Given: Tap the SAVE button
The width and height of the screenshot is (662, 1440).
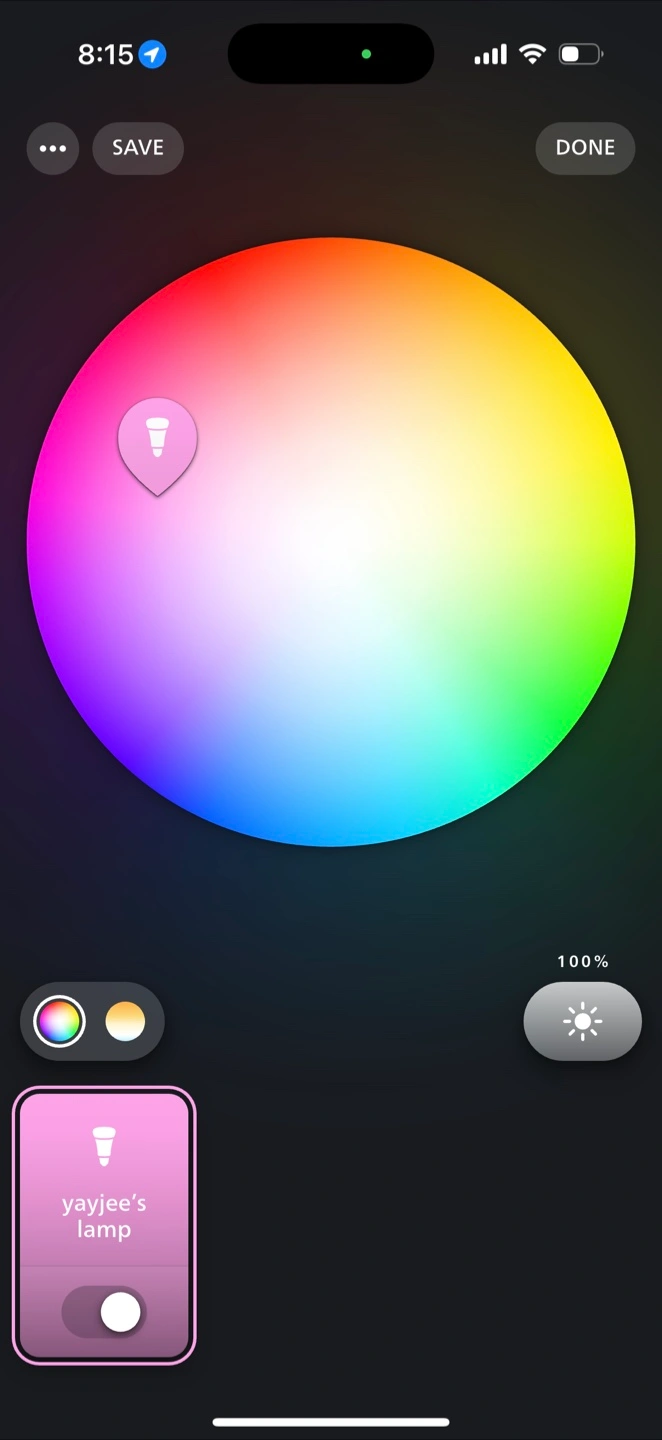Looking at the screenshot, I should click(x=138, y=148).
